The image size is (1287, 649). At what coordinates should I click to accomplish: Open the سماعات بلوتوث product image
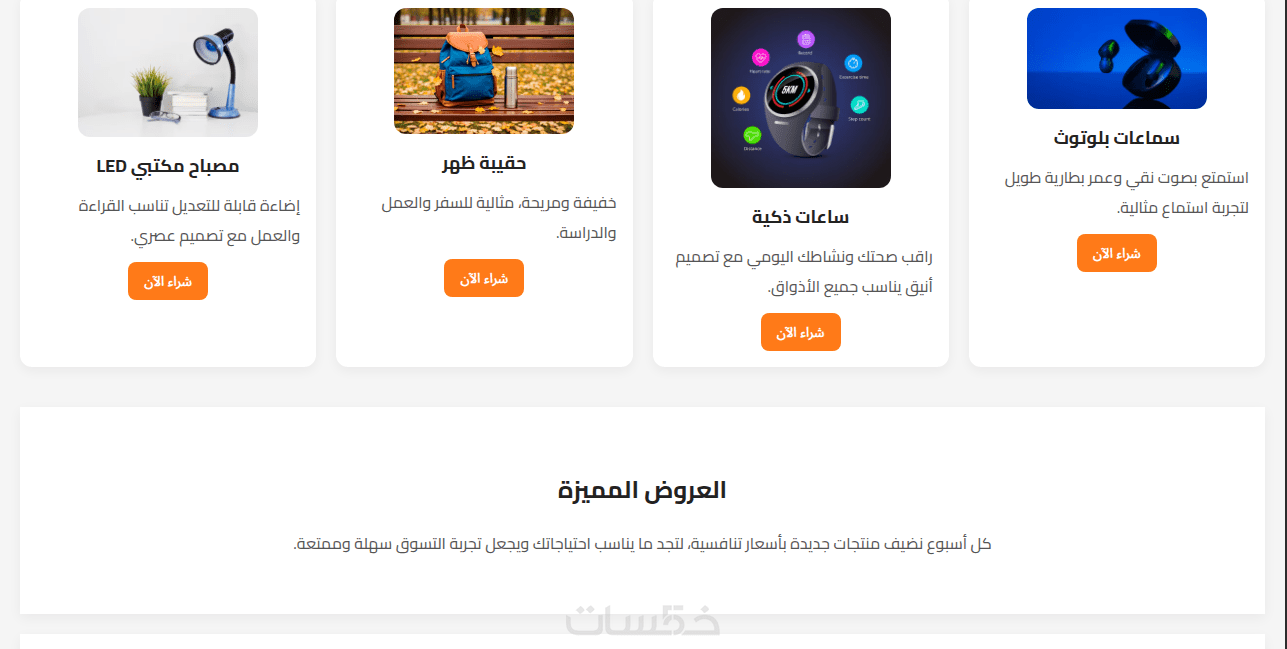tap(1116, 58)
